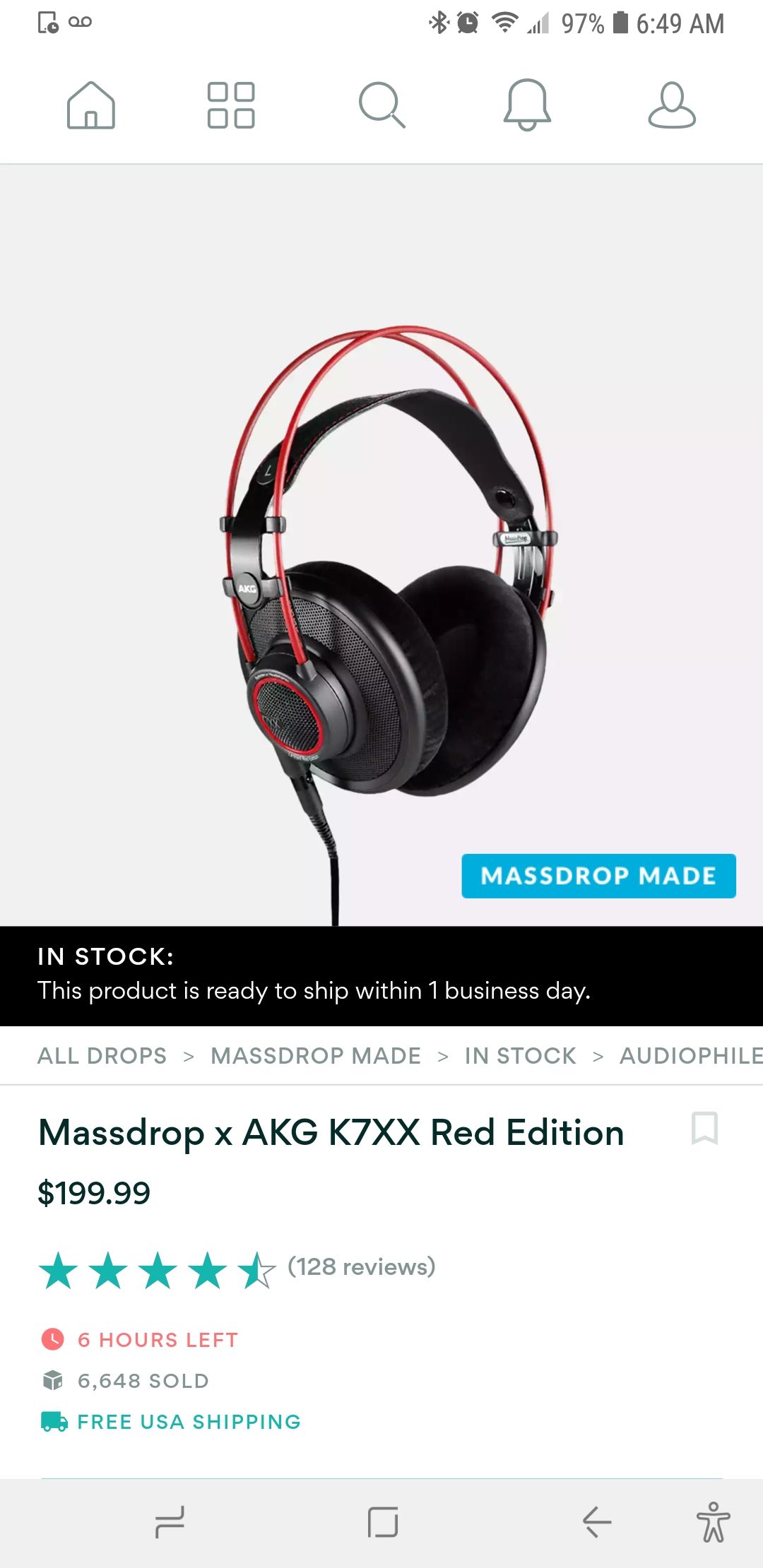Open the recent apps button
The image size is (763, 1568).
[x=170, y=1522]
